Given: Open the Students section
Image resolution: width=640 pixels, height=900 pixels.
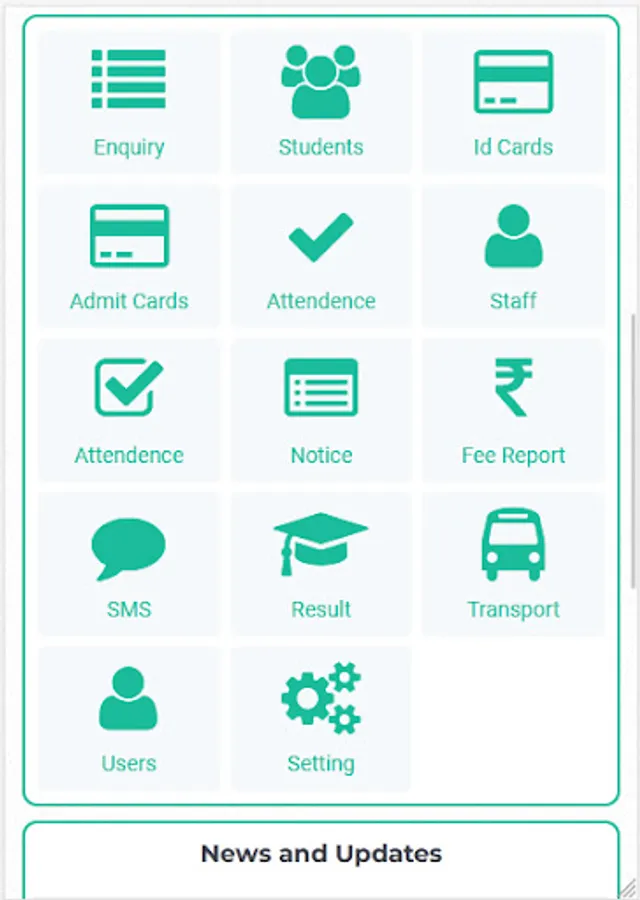Looking at the screenshot, I should tap(321, 102).
